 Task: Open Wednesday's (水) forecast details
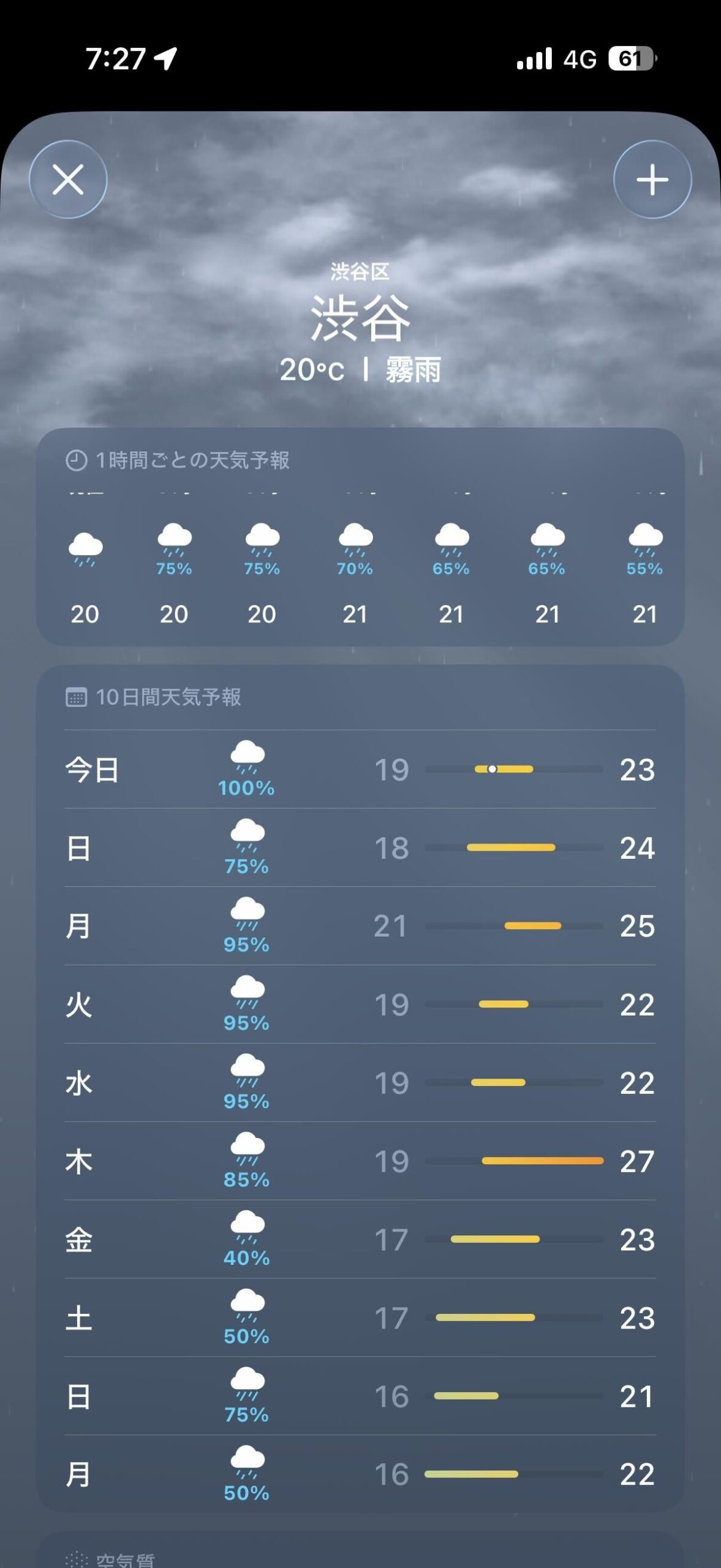tap(360, 1083)
